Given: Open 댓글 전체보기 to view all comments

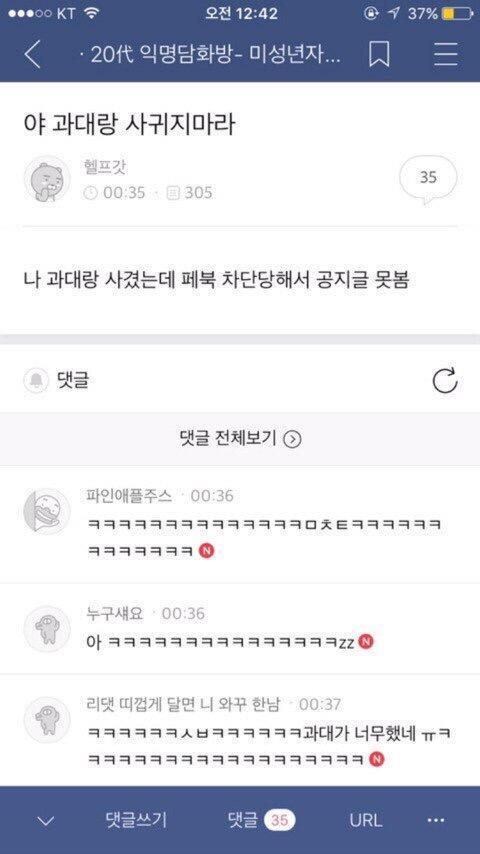Looking at the screenshot, I should [x=240, y=438].
